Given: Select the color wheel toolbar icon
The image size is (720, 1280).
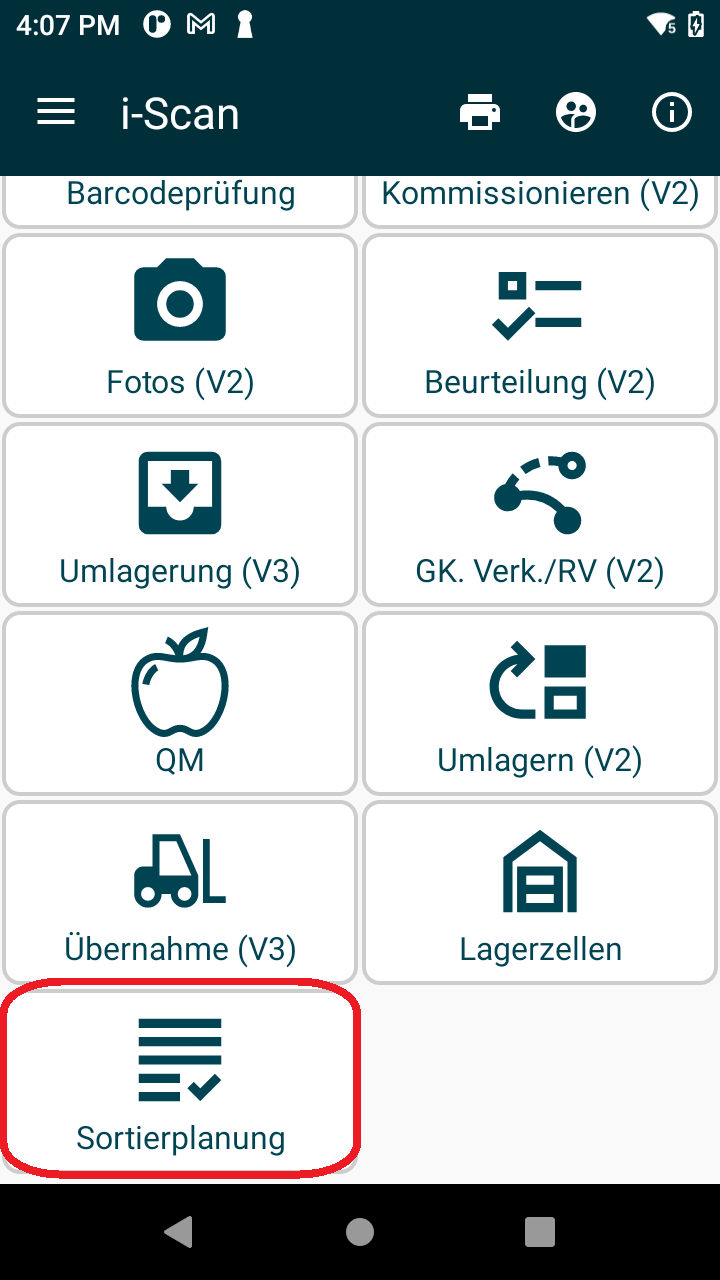Looking at the screenshot, I should (x=575, y=112).
